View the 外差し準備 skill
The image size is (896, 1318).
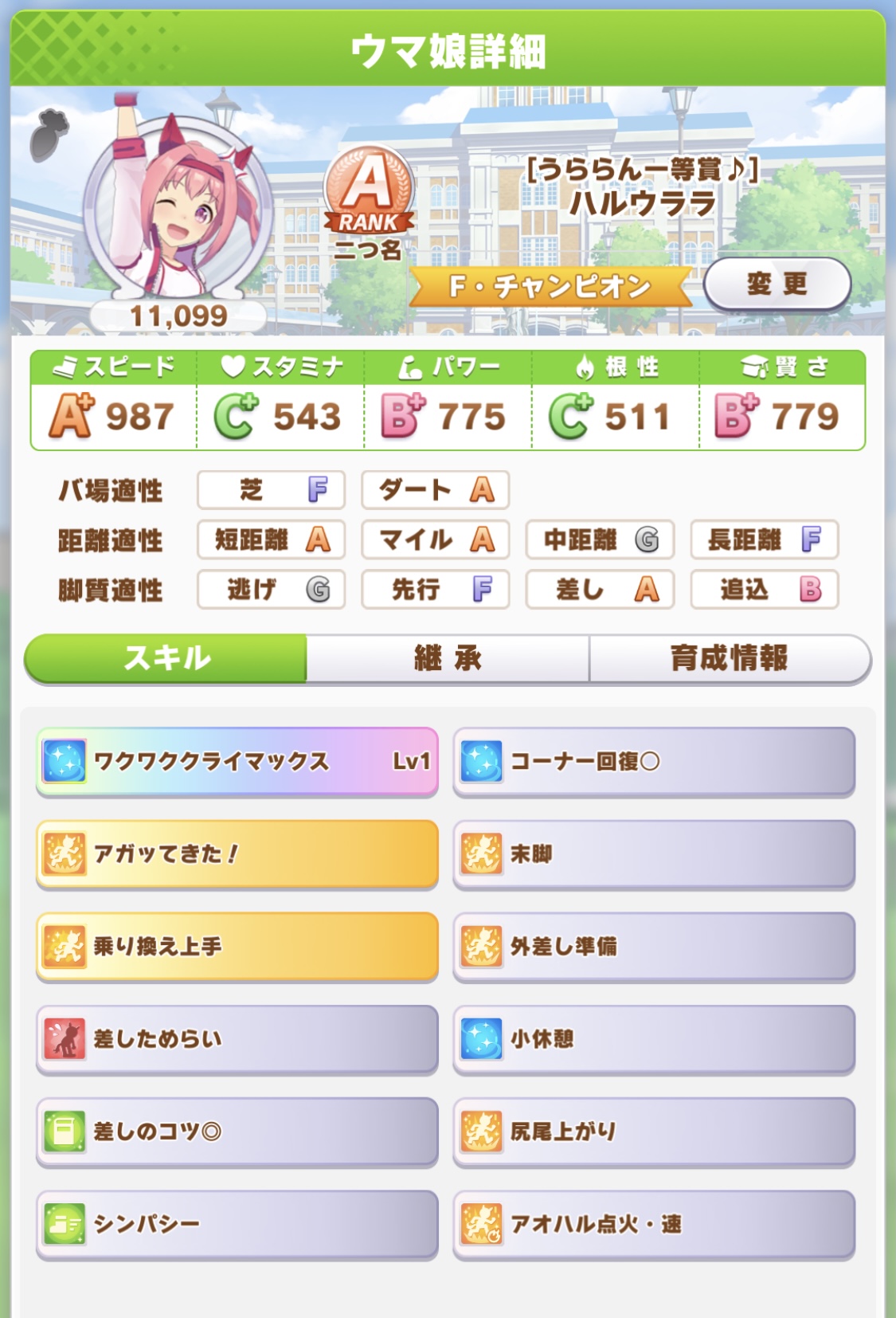pyautogui.click(x=653, y=946)
